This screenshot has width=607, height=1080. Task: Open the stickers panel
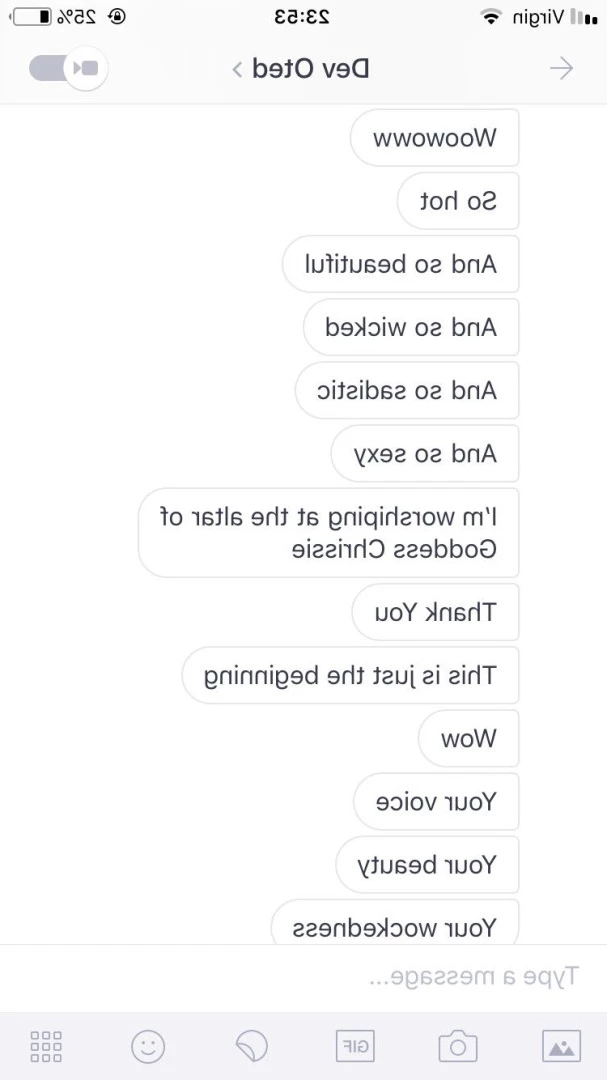(253, 1047)
